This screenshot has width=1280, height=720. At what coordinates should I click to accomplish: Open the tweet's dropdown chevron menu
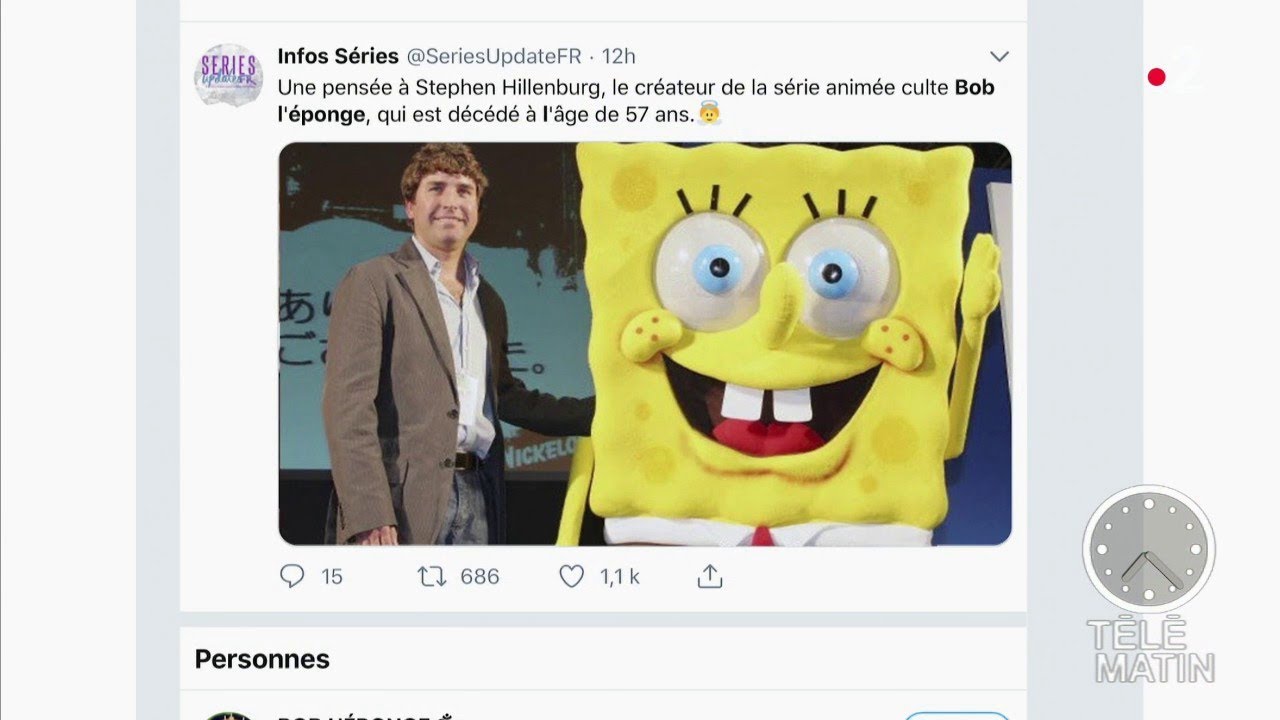pyautogui.click(x=999, y=56)
